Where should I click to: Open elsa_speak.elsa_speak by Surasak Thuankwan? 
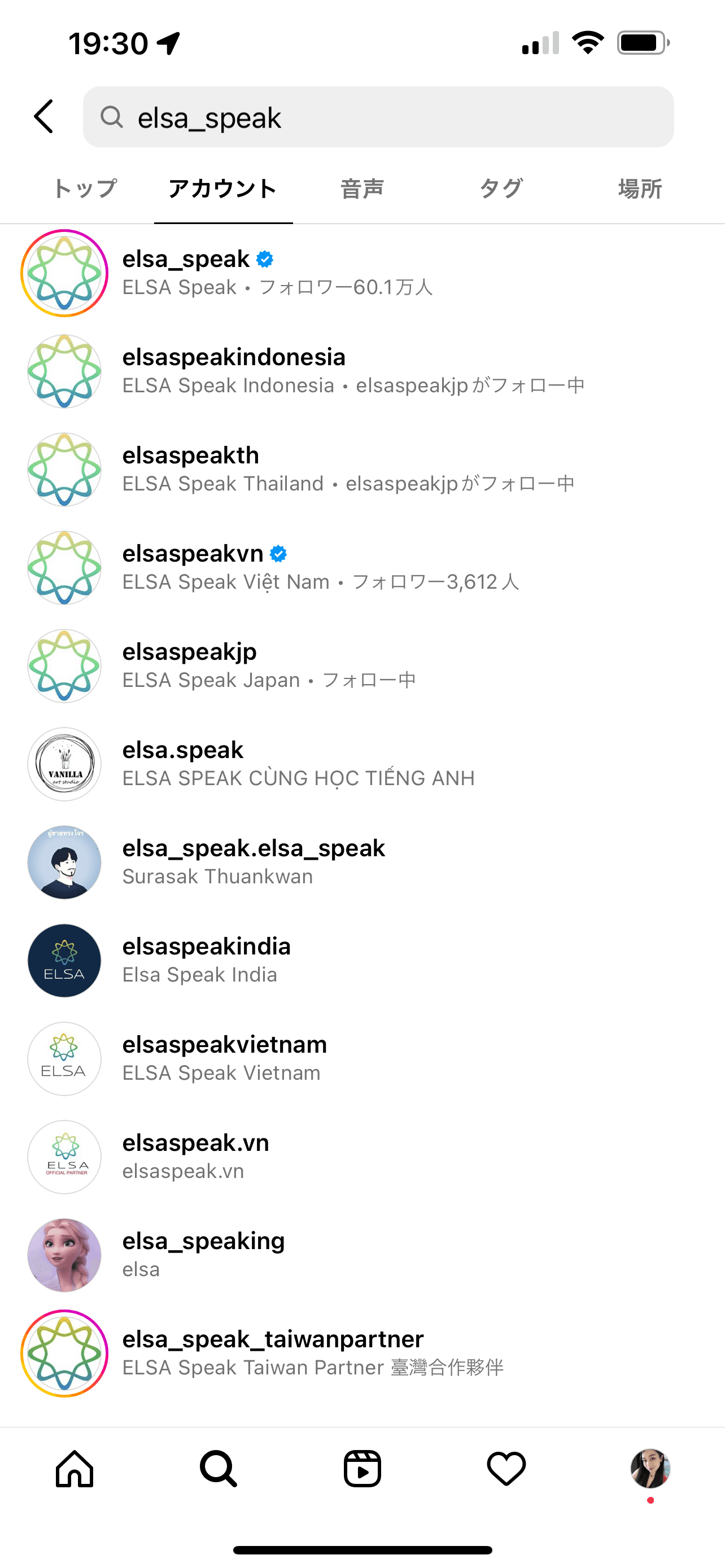(x=253, y=861)
